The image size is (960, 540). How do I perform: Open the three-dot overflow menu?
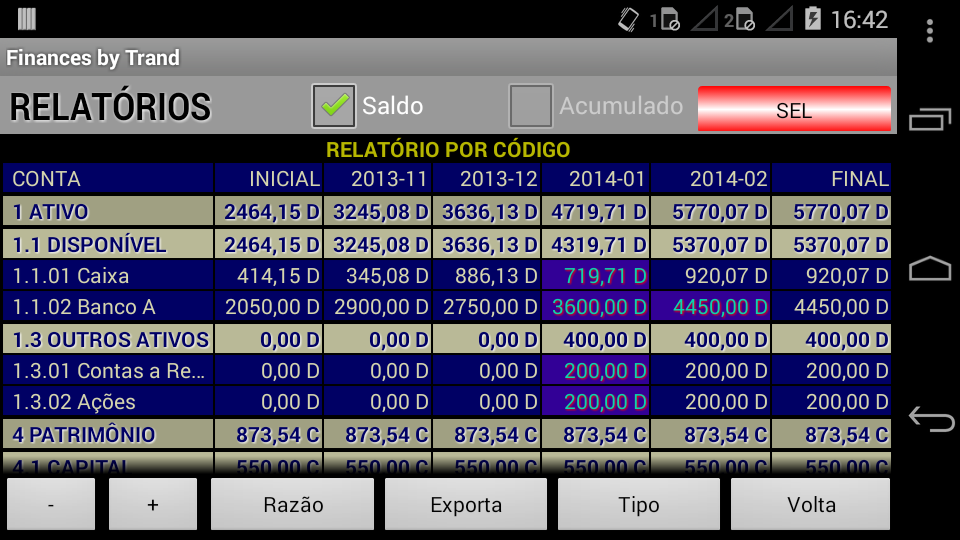pyautogui.click(x=930, y=32)
